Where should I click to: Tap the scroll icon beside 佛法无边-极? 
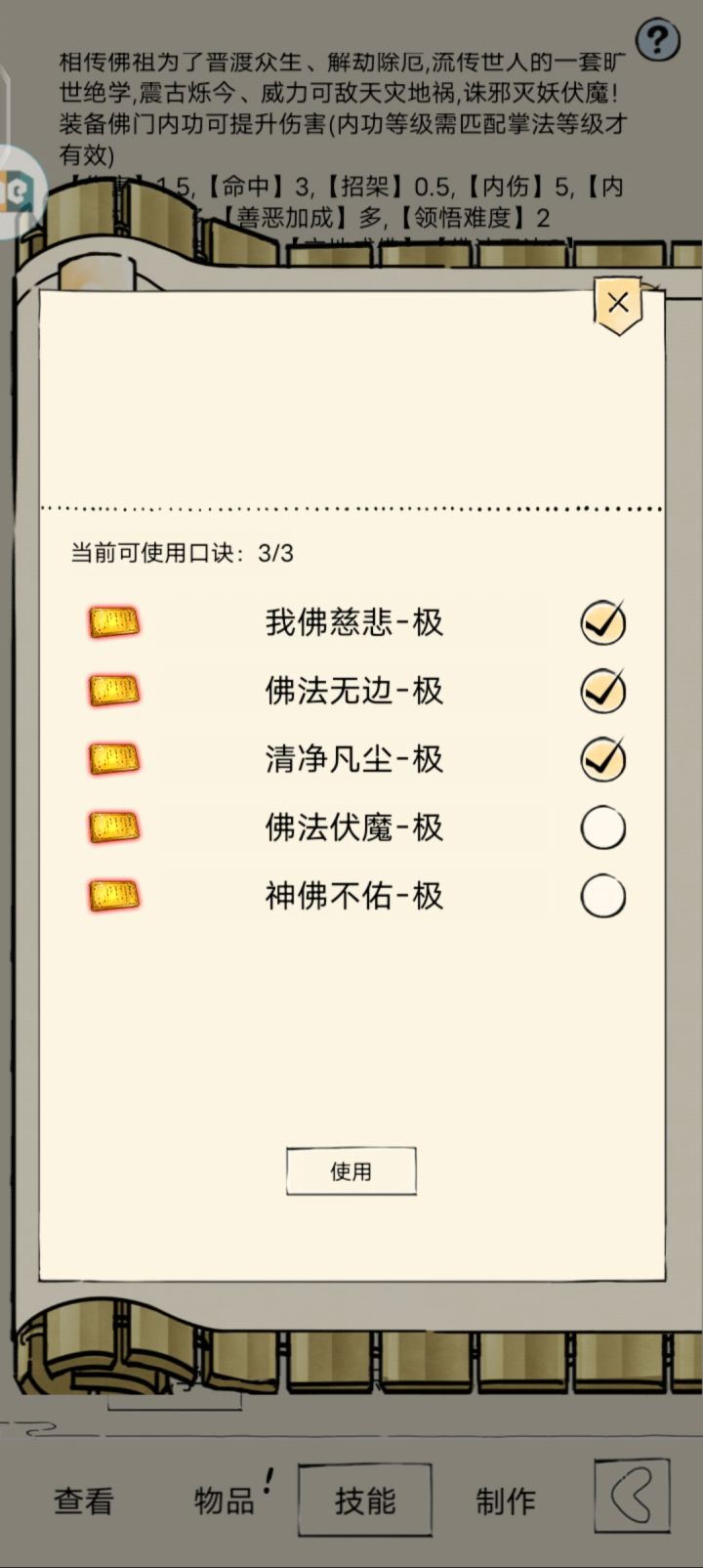(x=114, y=691)
